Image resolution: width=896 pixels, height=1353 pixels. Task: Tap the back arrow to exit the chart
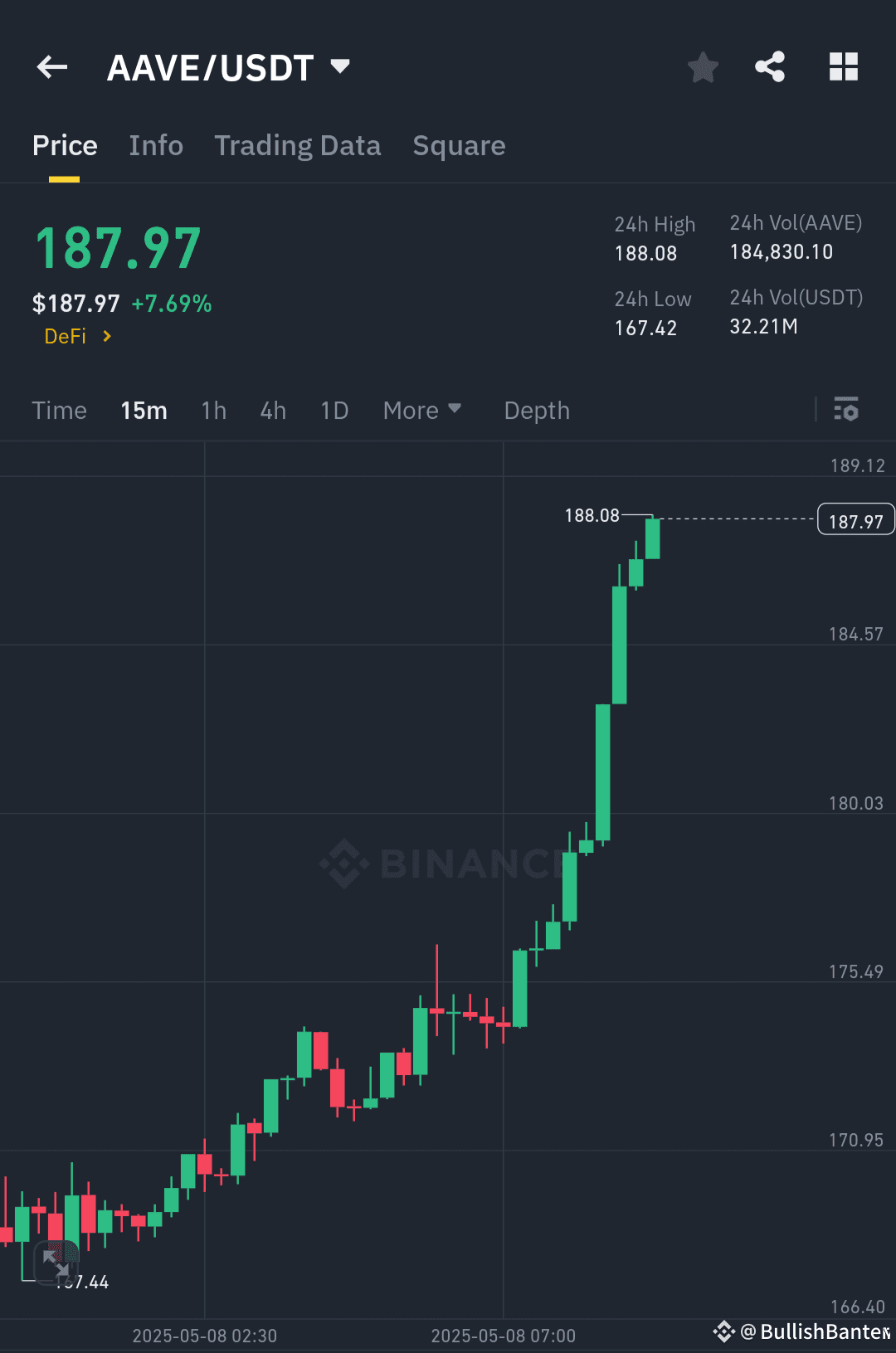pyautogui.click(x=51, y=66)
